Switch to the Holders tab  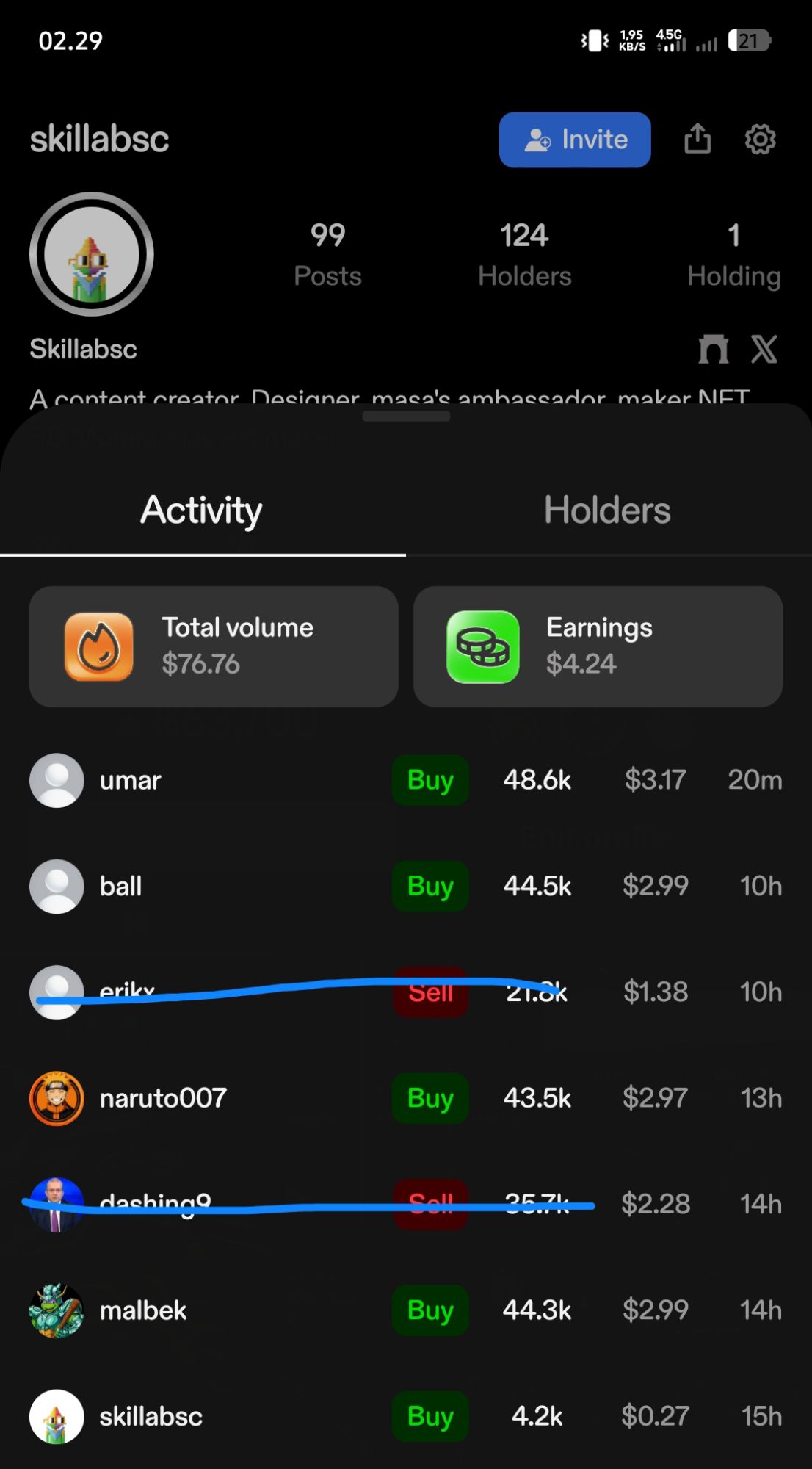(x=607, y=510)
